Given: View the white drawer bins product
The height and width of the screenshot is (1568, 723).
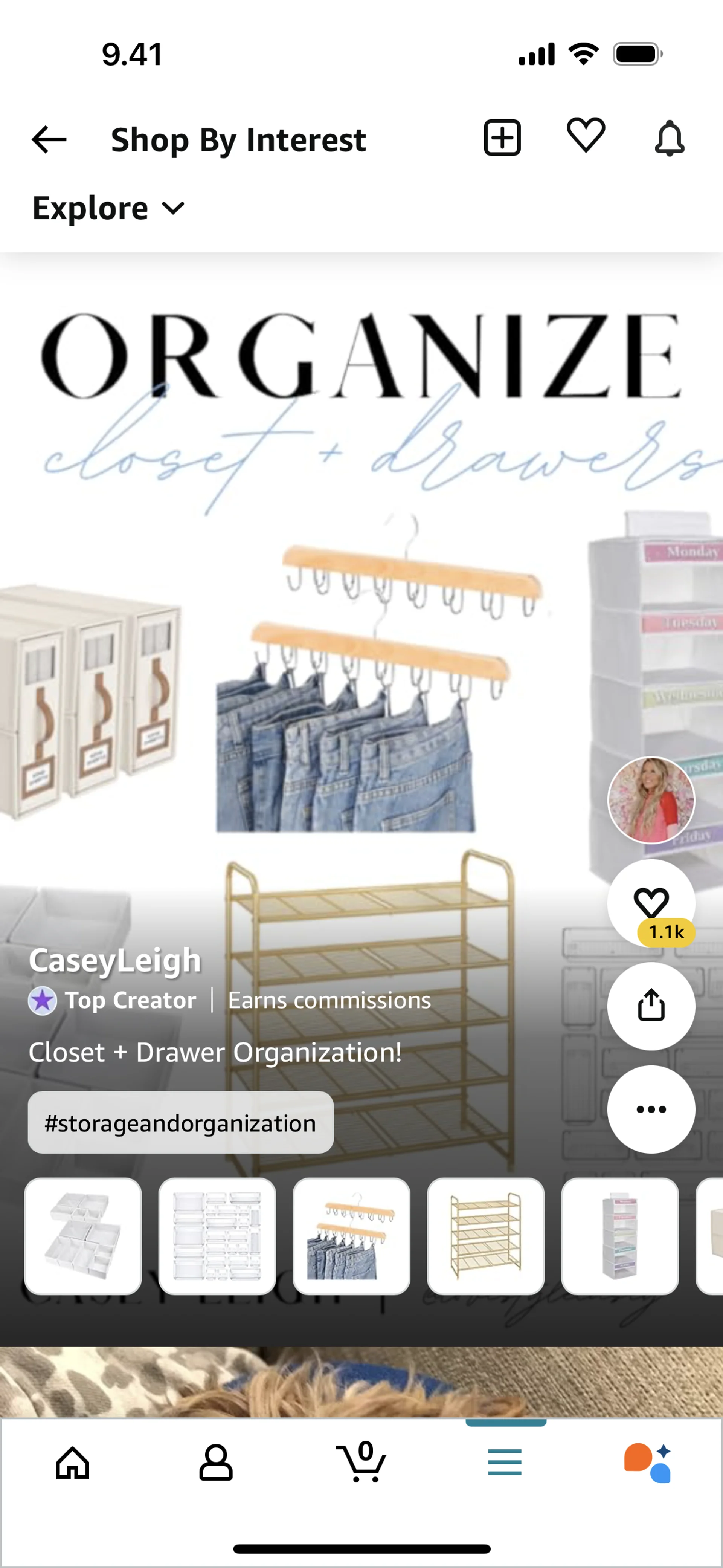Looking at the screenshot, I should tap(83, 1236).
